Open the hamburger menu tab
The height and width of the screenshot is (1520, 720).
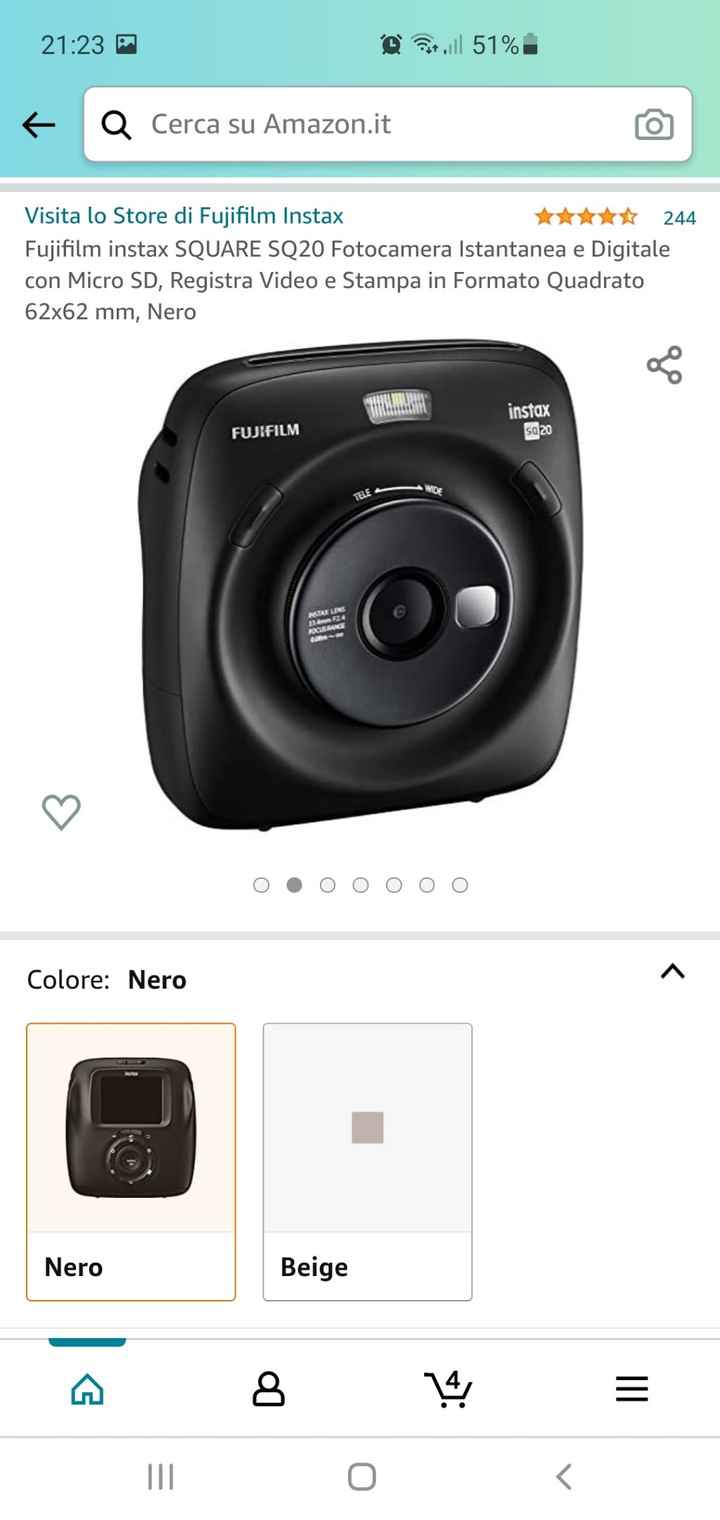tap(631, 1388)
